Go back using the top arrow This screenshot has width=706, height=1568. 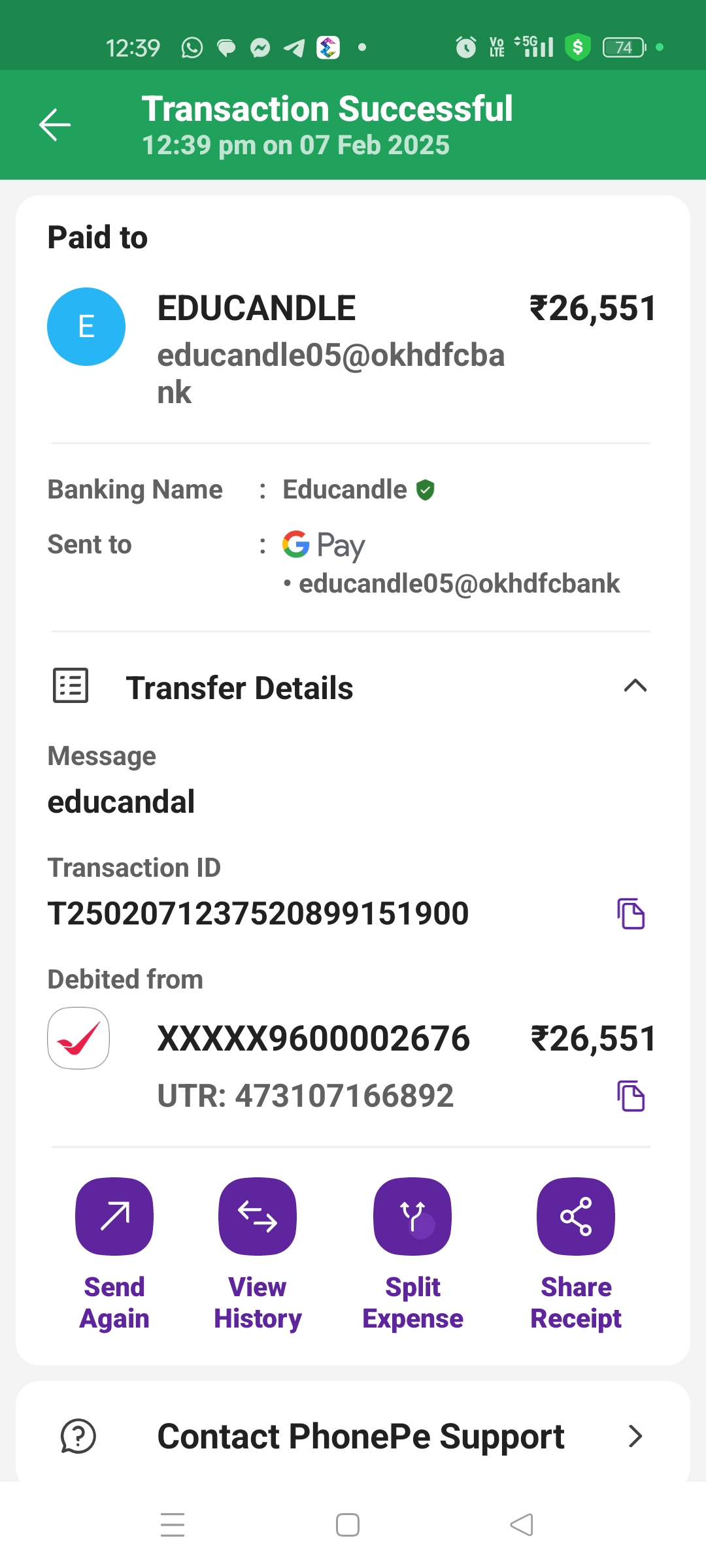55,125
